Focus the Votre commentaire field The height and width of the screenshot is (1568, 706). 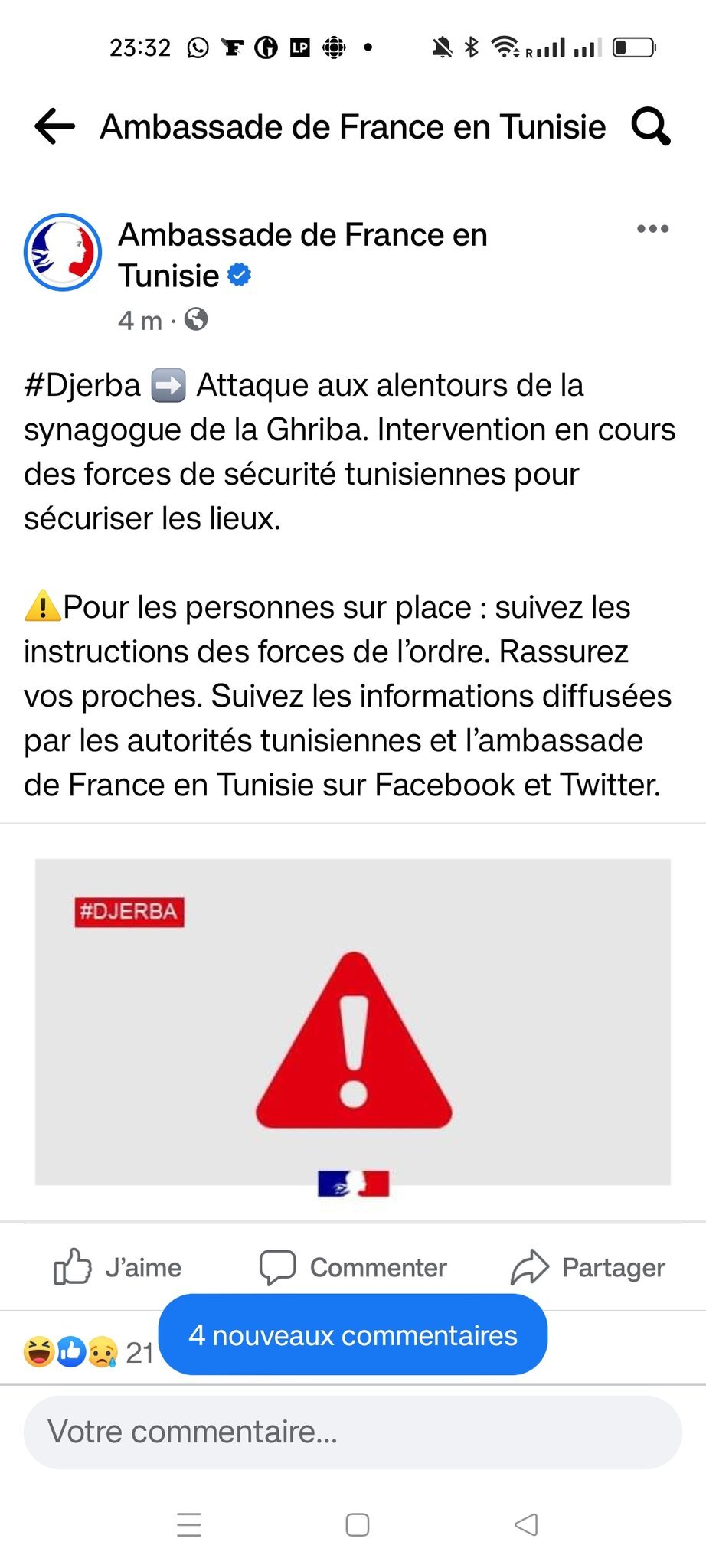353,1432
